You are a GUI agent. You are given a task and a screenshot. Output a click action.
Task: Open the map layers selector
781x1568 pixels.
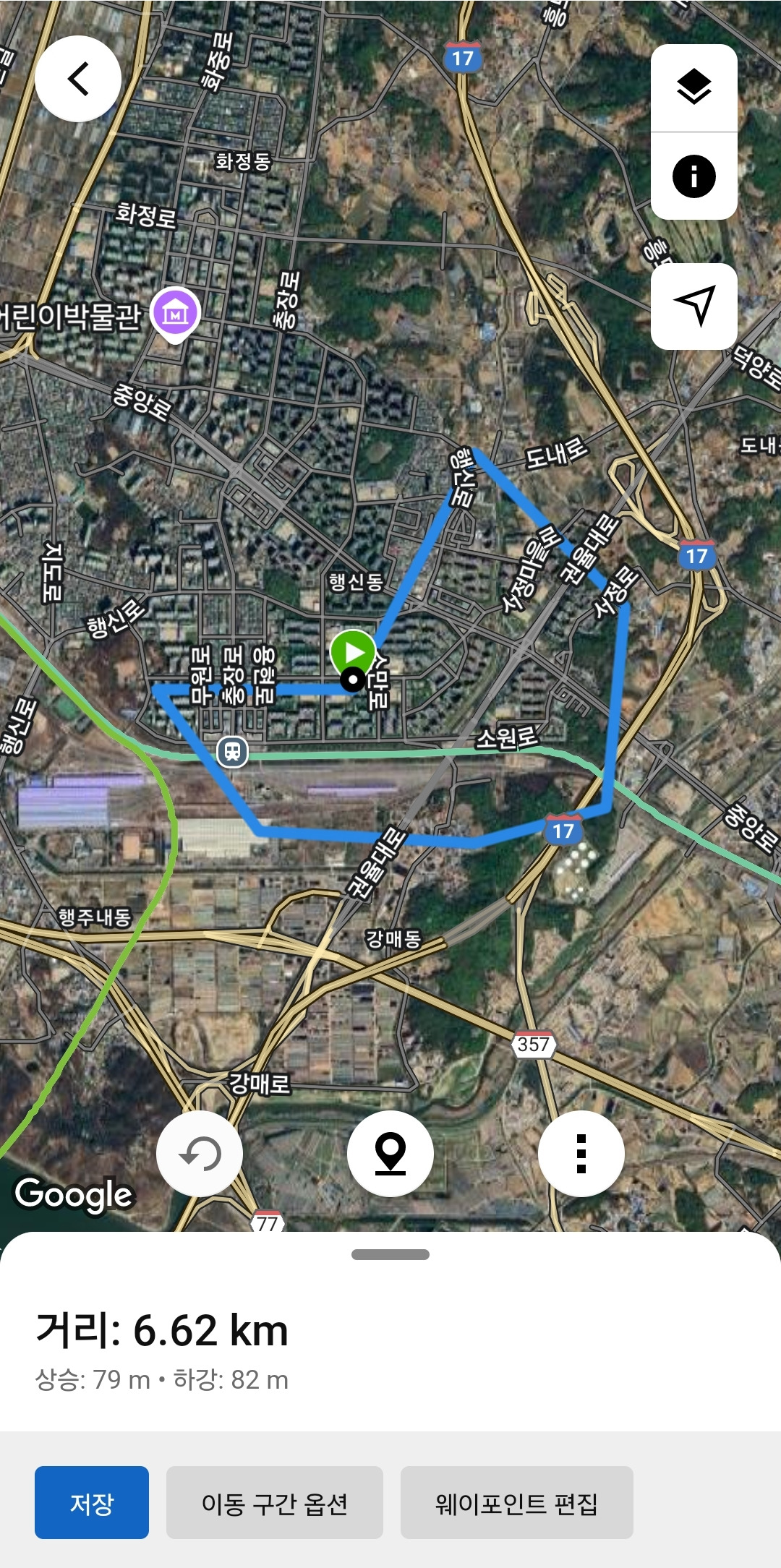click(x=693, y=87)
